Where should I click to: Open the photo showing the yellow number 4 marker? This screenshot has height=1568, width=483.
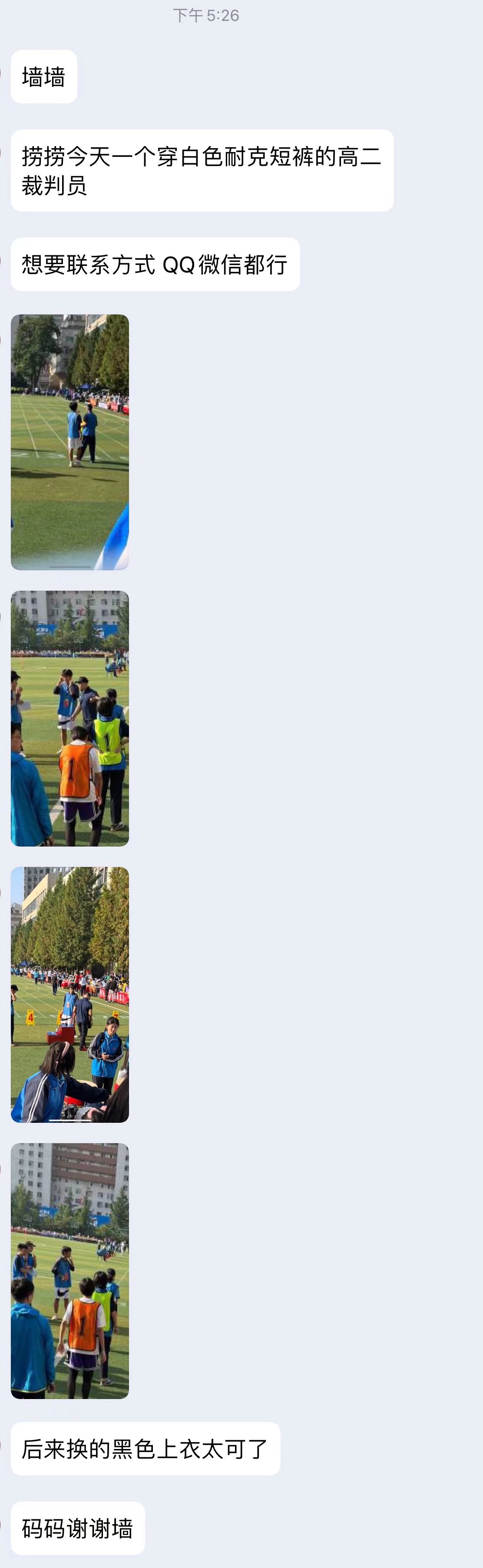coord(69,995)
